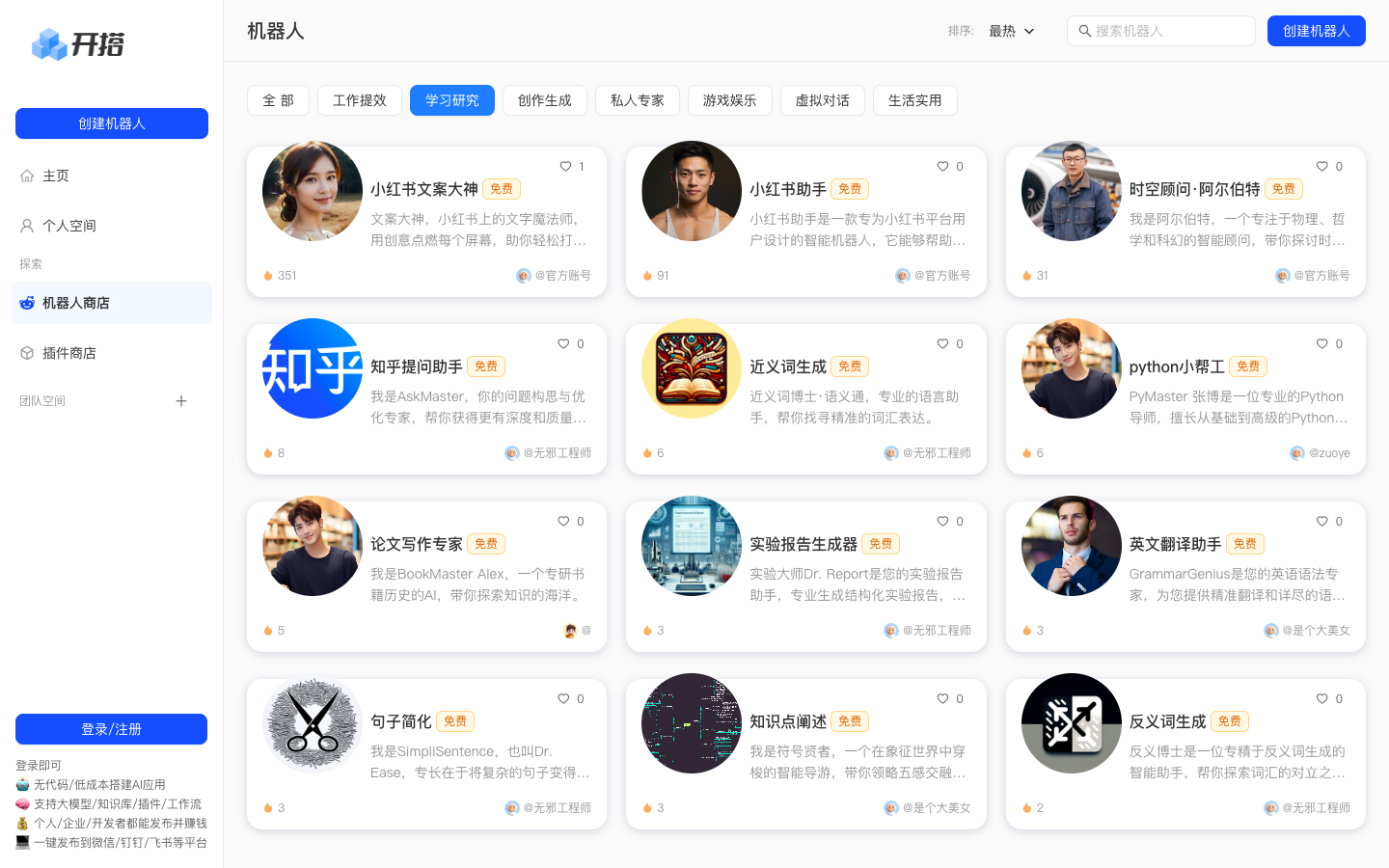
Task: Select the 生活实用 category chip
Action: [914, 100]
